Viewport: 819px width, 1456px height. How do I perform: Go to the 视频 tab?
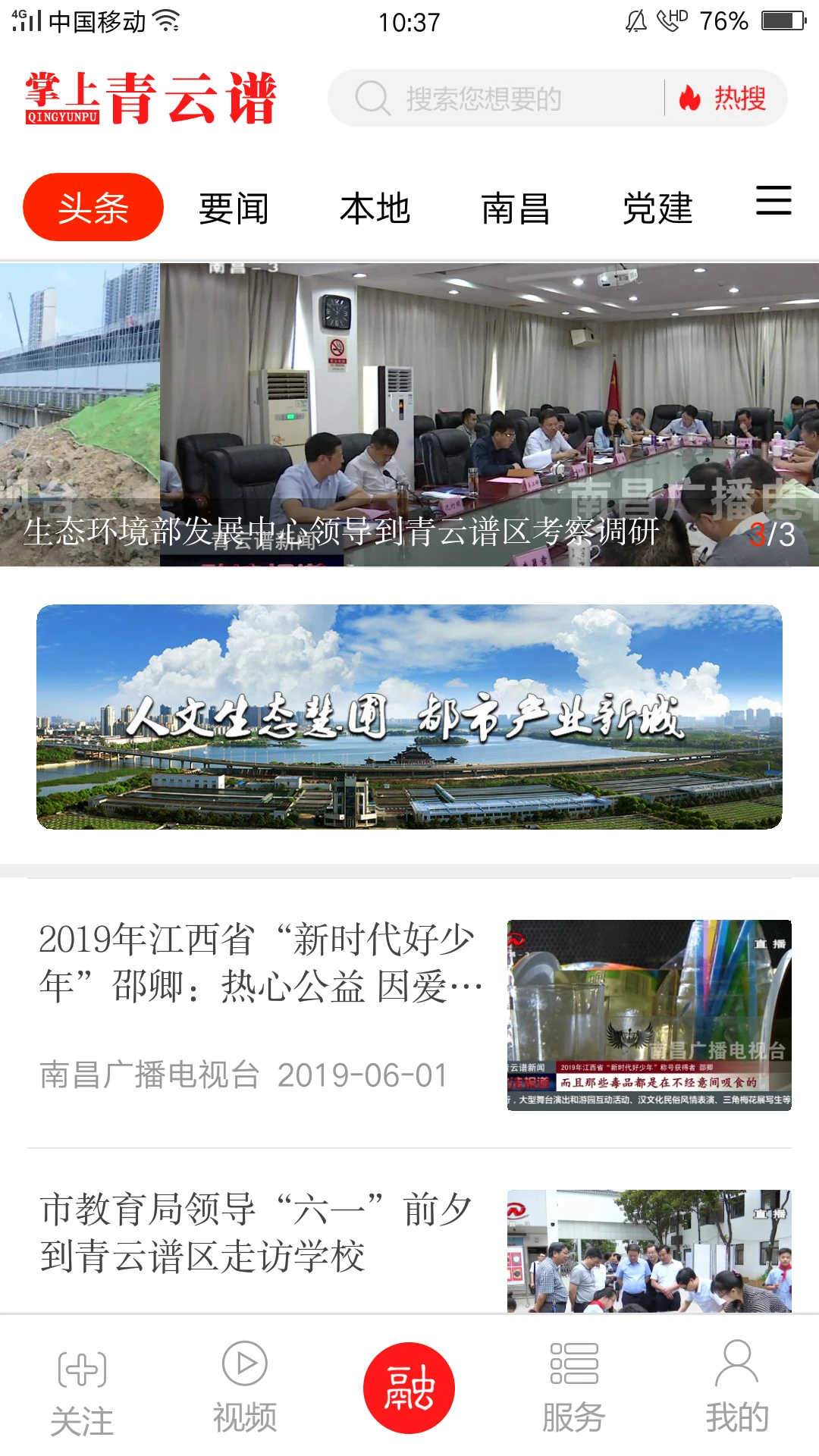(x=245, y=1388)
